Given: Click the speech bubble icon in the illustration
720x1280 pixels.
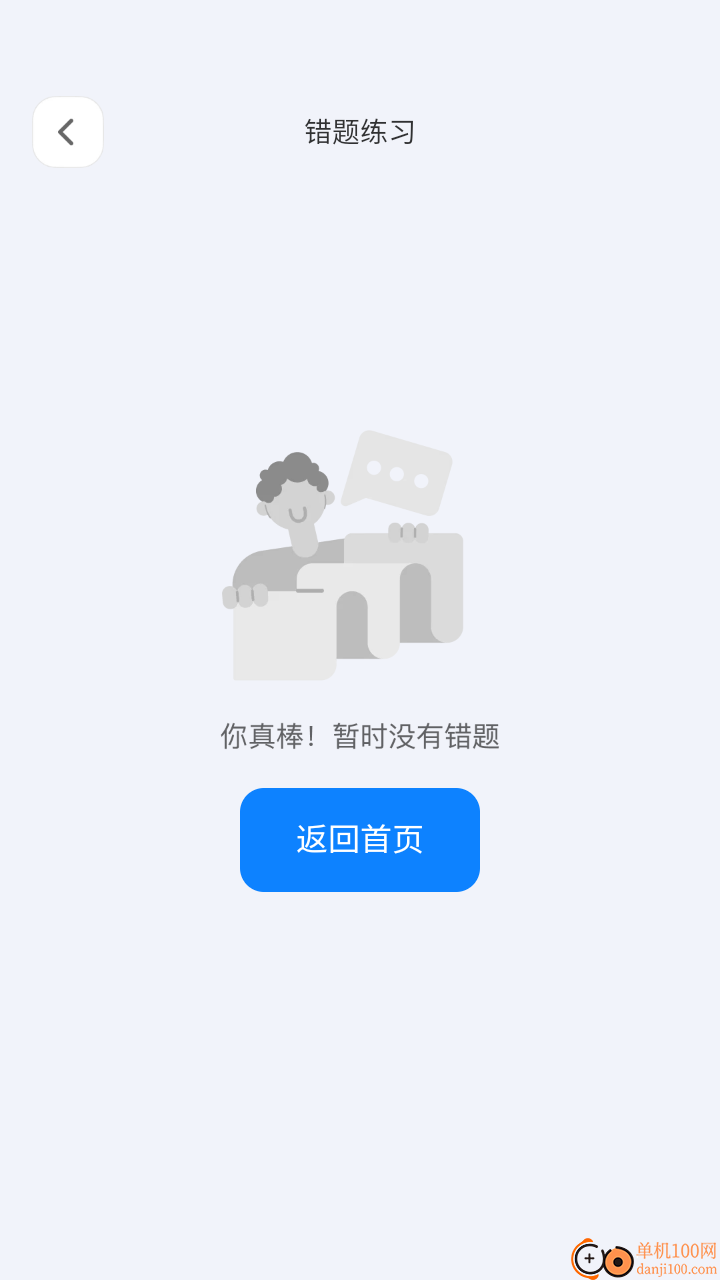Looking at the screenshot, I should pos(398,470).
